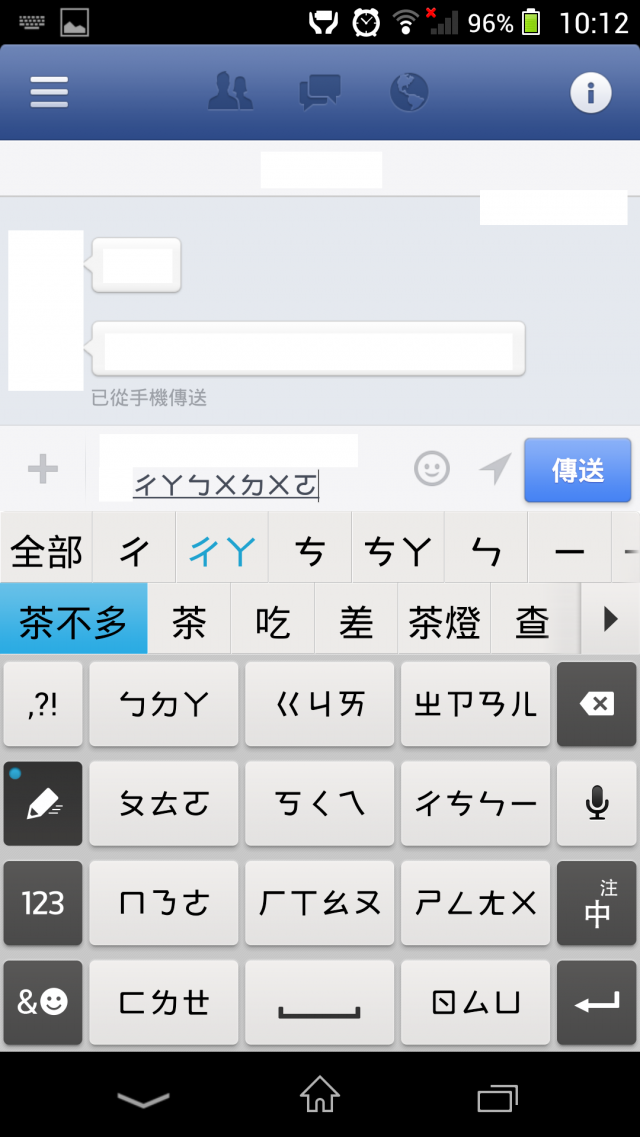The height and width of the screenshot is (1138, 640).
Task: Start voice input with microphone key
Action: pyautogui.click(x=596, y=803)
